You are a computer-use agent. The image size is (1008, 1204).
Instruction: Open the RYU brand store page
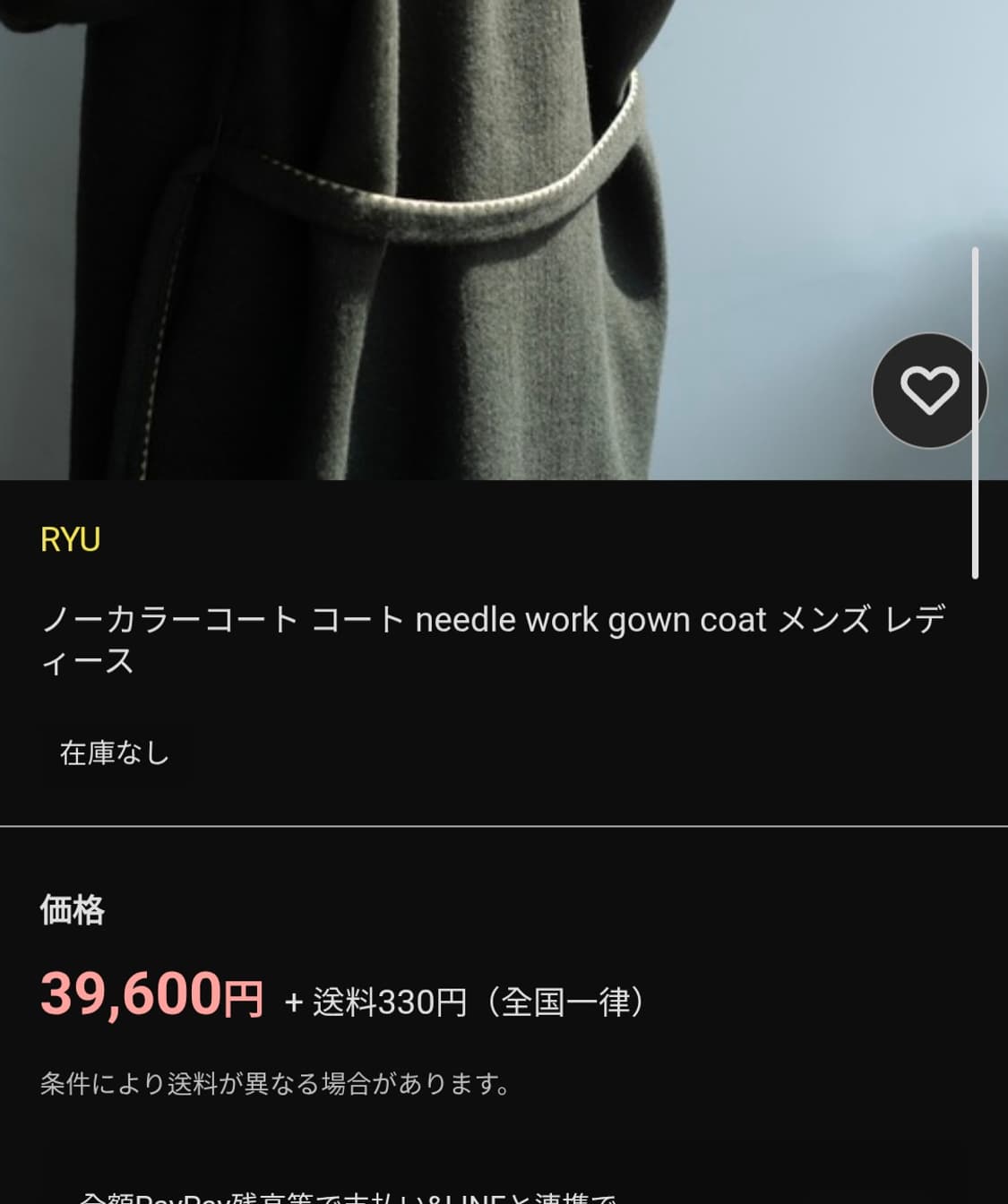72,539
